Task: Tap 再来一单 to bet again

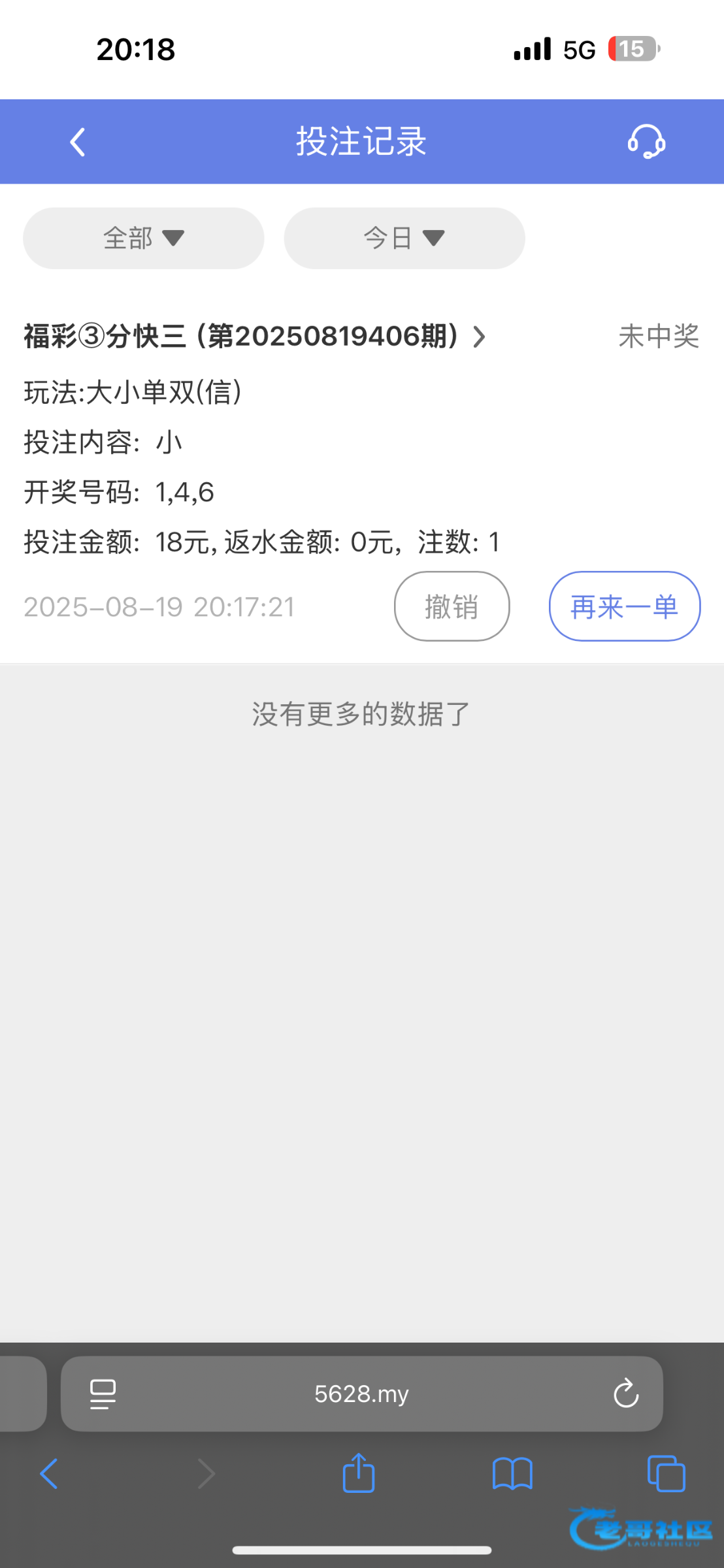Action: 625,606
